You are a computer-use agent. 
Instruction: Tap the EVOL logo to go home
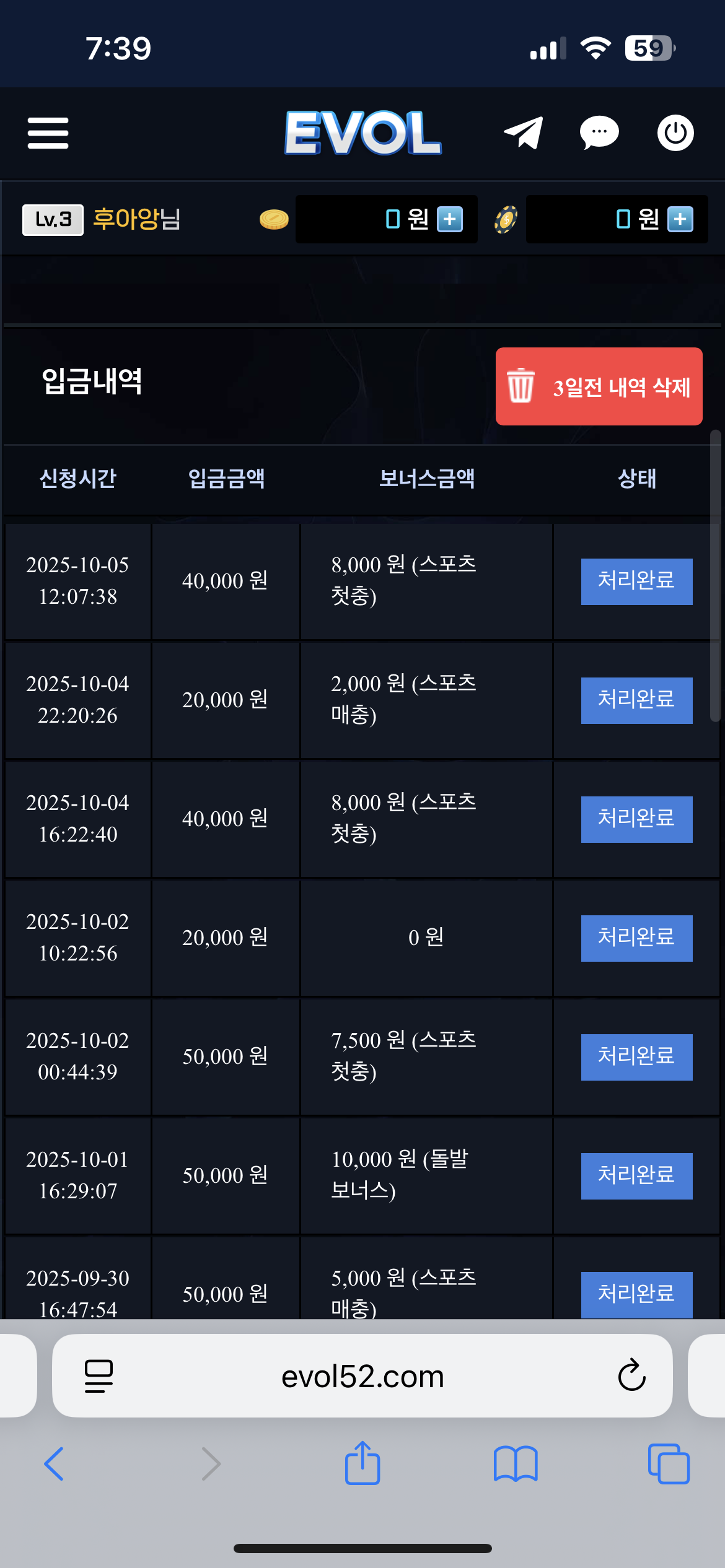[x=362, y=133]
